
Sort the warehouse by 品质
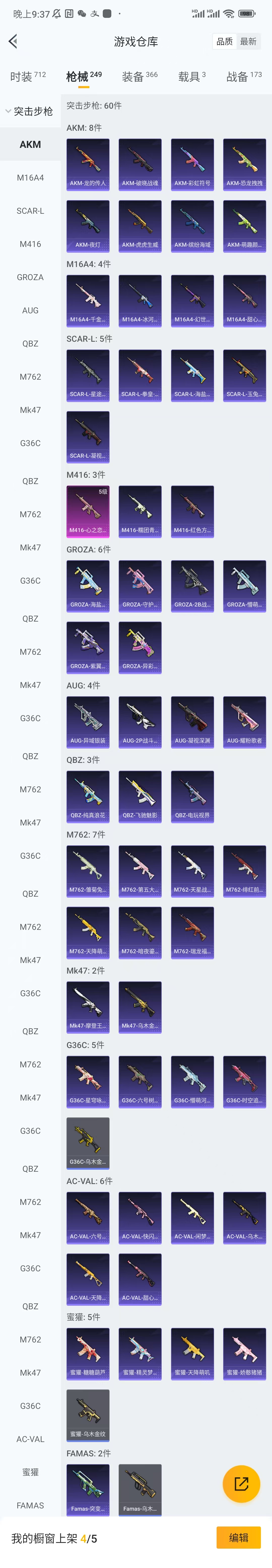tap(224, 41)
